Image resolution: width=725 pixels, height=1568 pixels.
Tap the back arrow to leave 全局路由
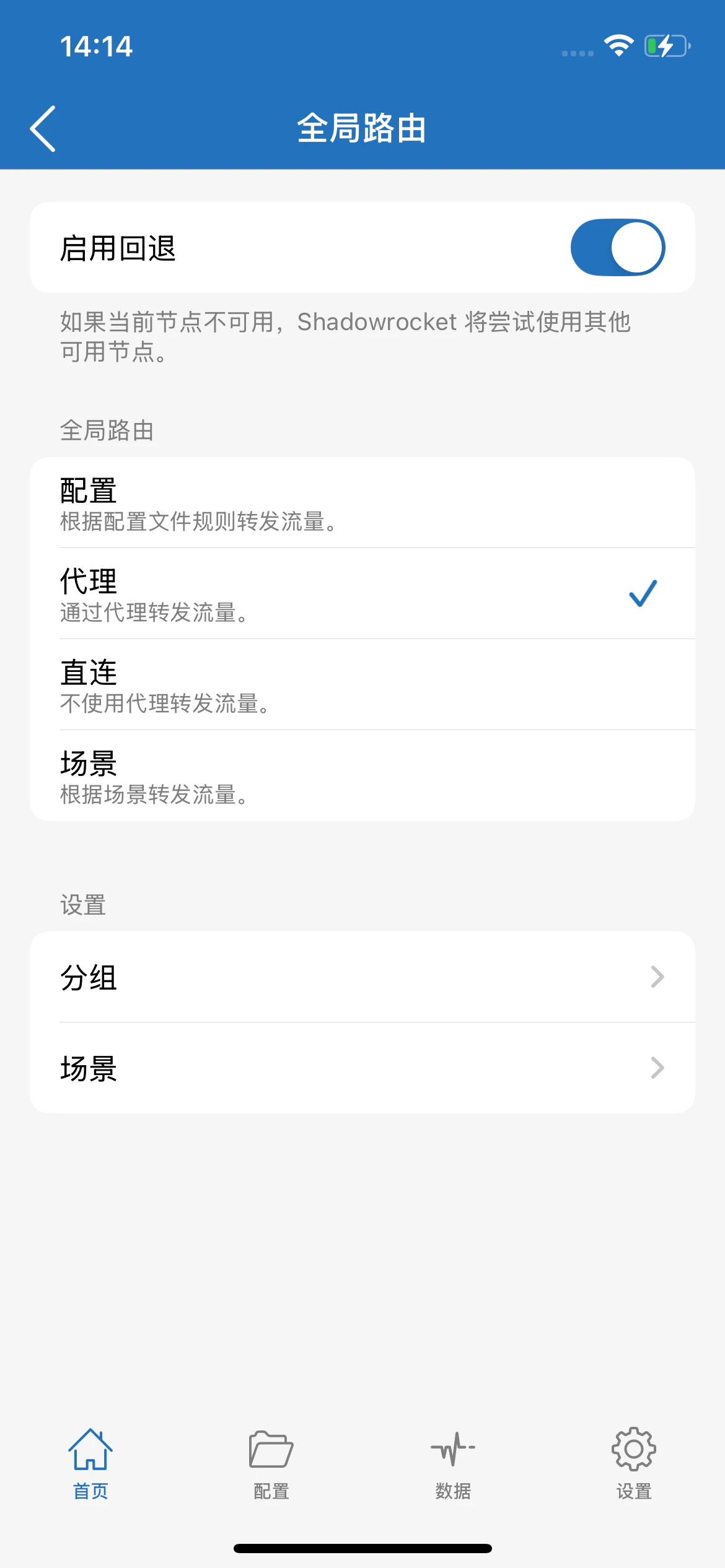tap(43, 129)
